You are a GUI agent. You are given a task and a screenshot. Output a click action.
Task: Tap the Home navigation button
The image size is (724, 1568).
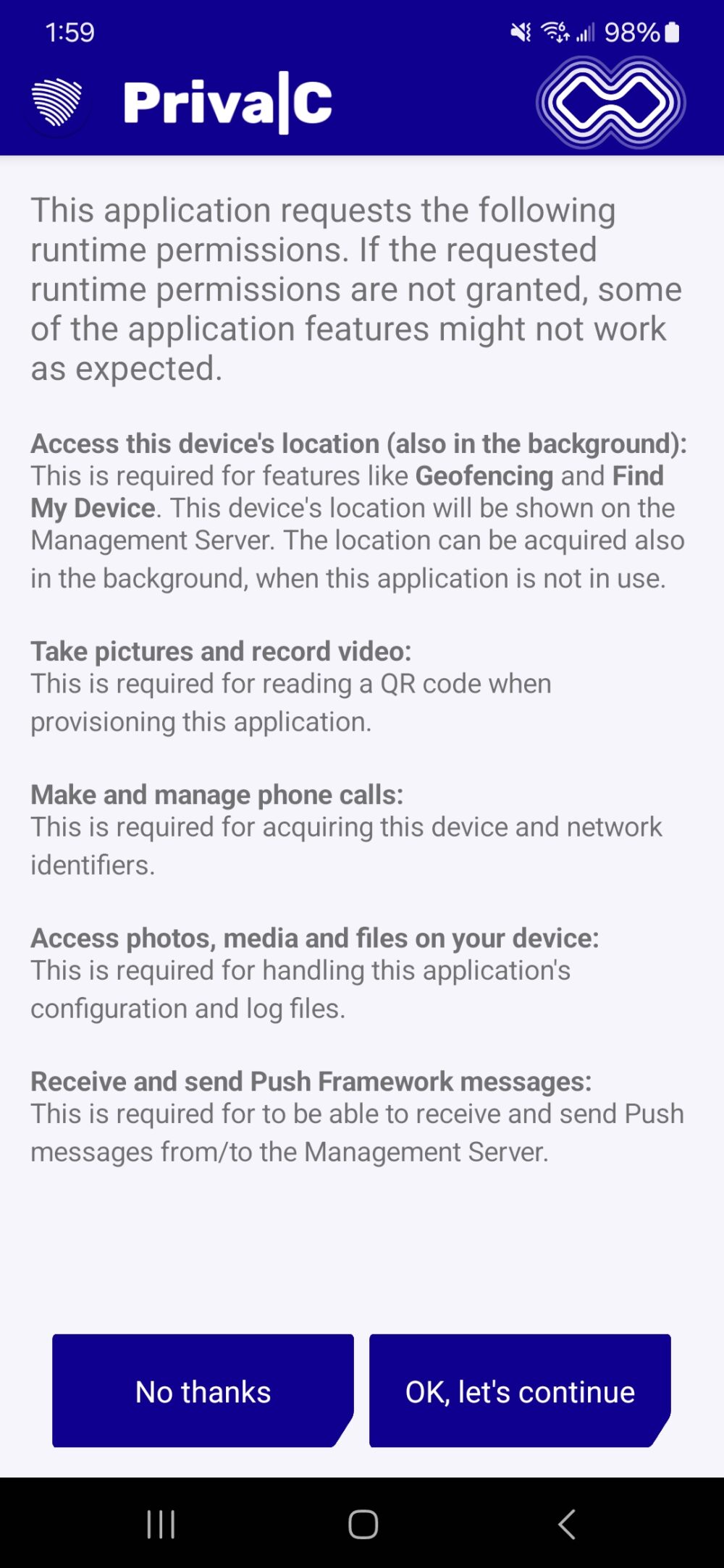[362, 1523]
